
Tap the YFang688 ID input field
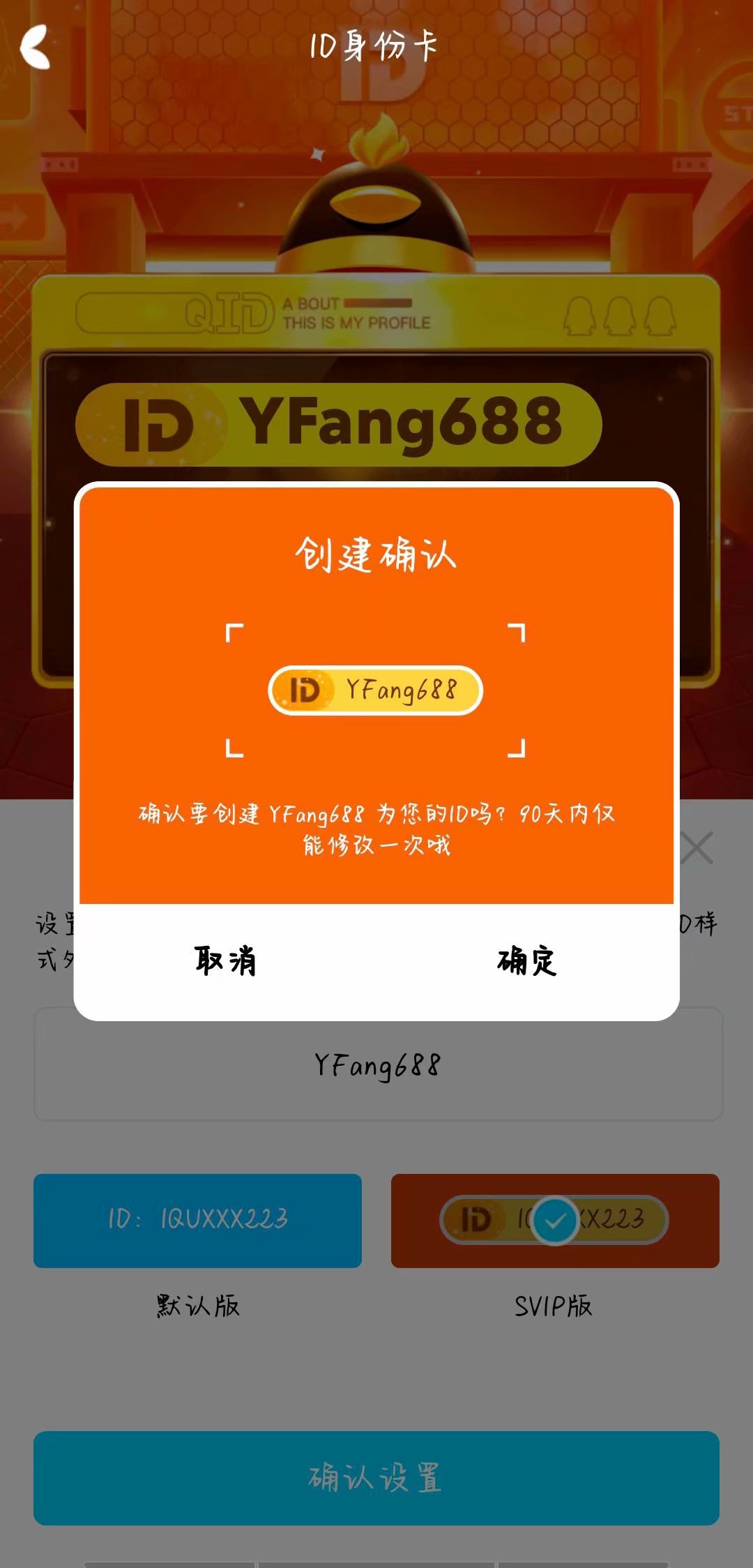pos(378,1064)
